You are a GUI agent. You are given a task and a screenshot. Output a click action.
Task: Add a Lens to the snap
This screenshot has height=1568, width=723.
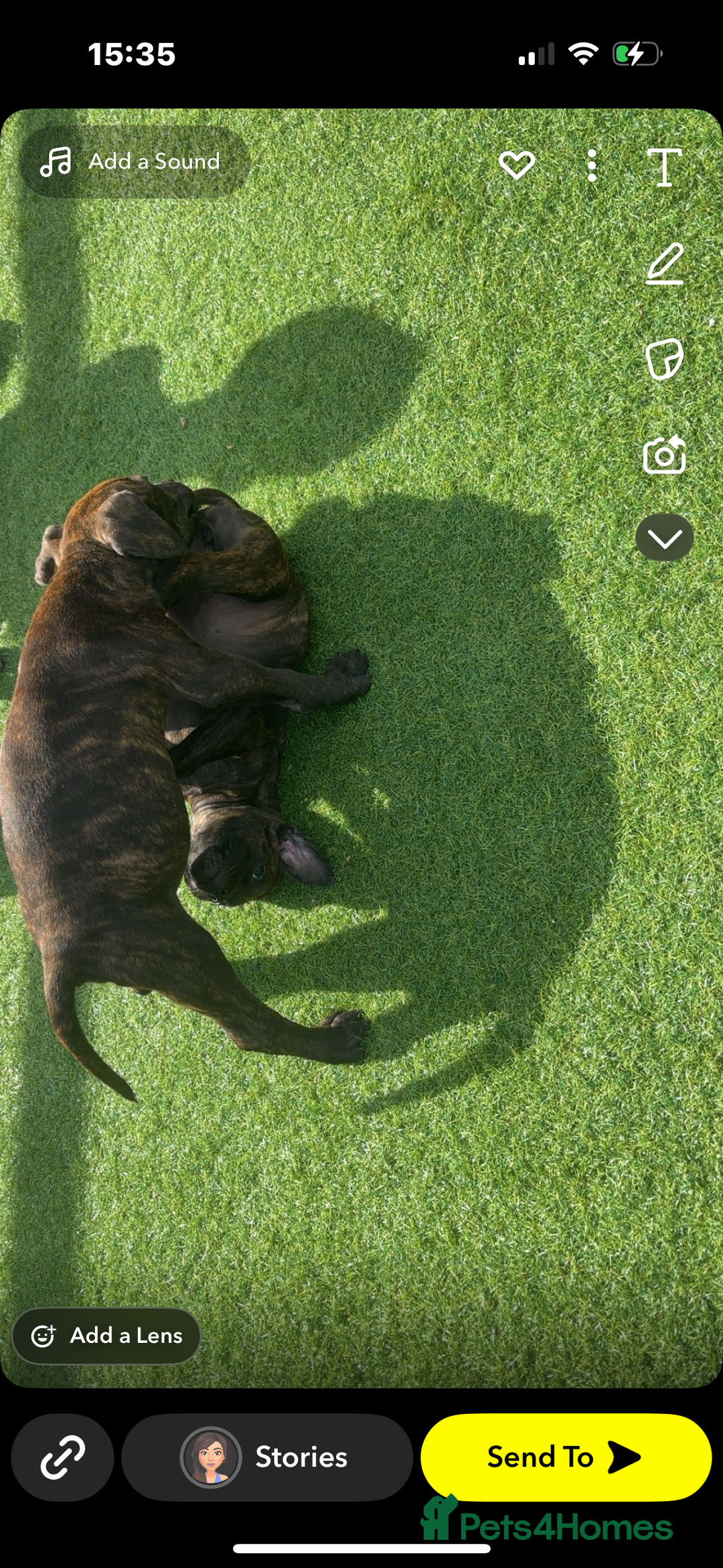(x=107, y=1336)
